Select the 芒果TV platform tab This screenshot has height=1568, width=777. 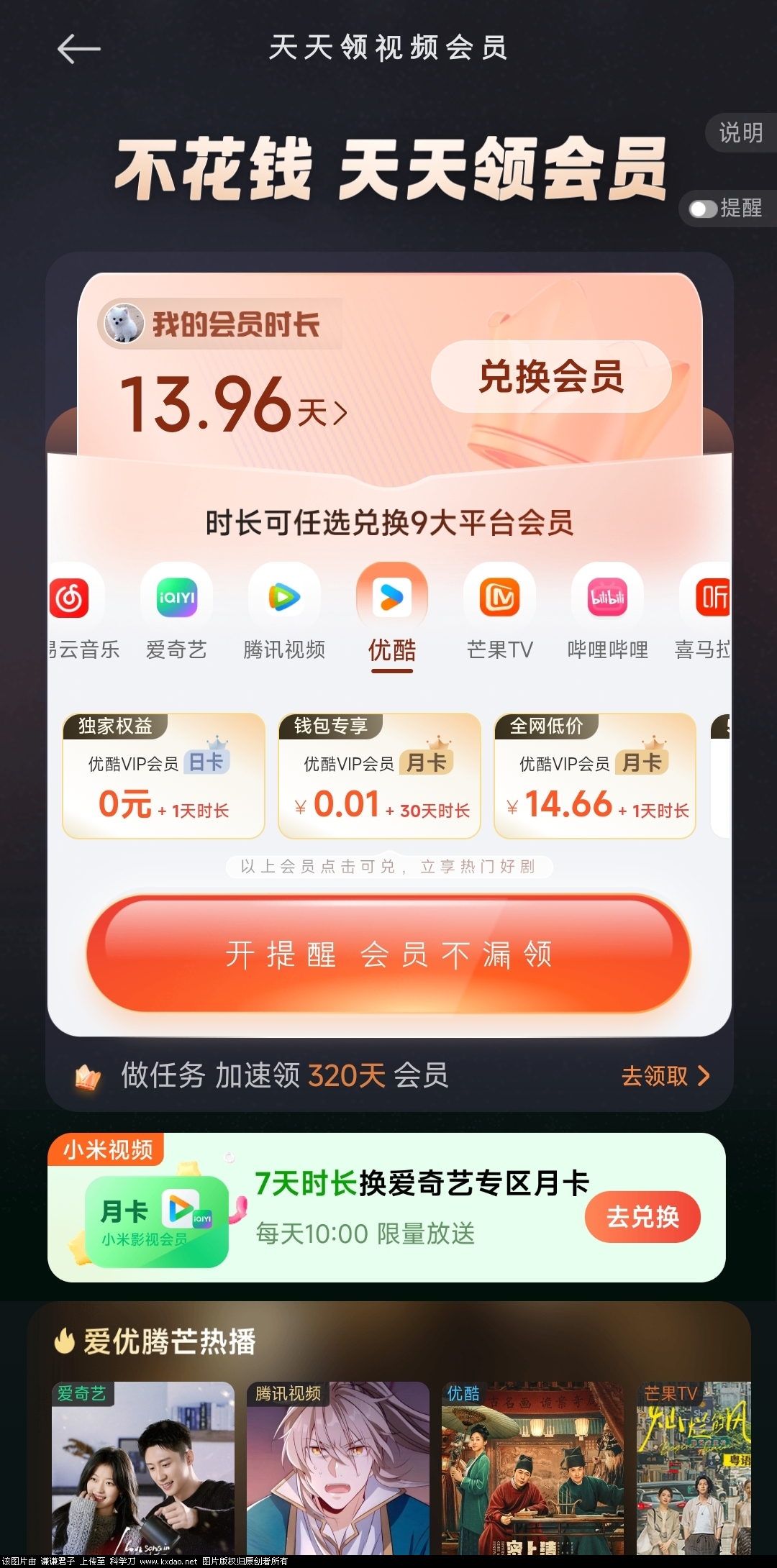(500, 613)
